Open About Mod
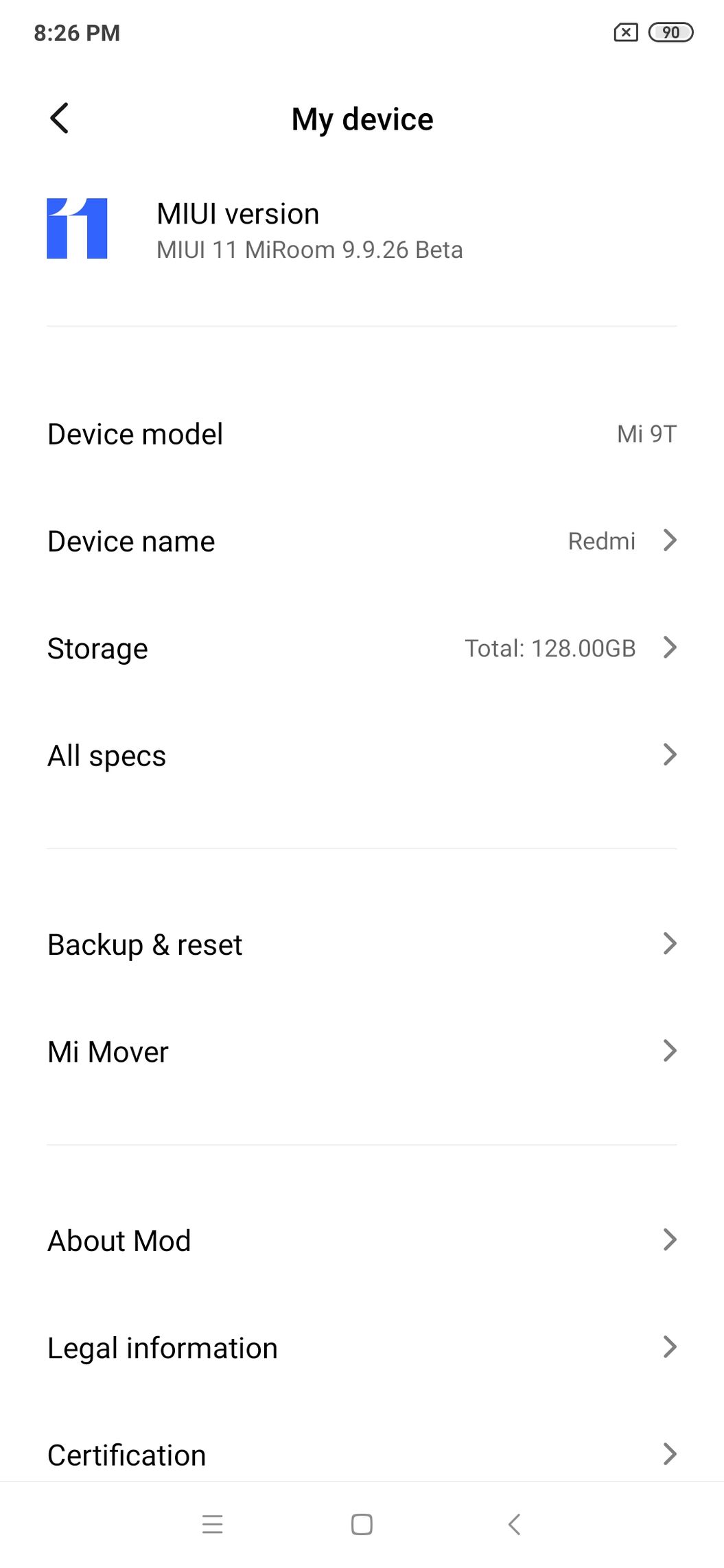The width and height of the screenshot is (724, 1568). coord(362,1240)
